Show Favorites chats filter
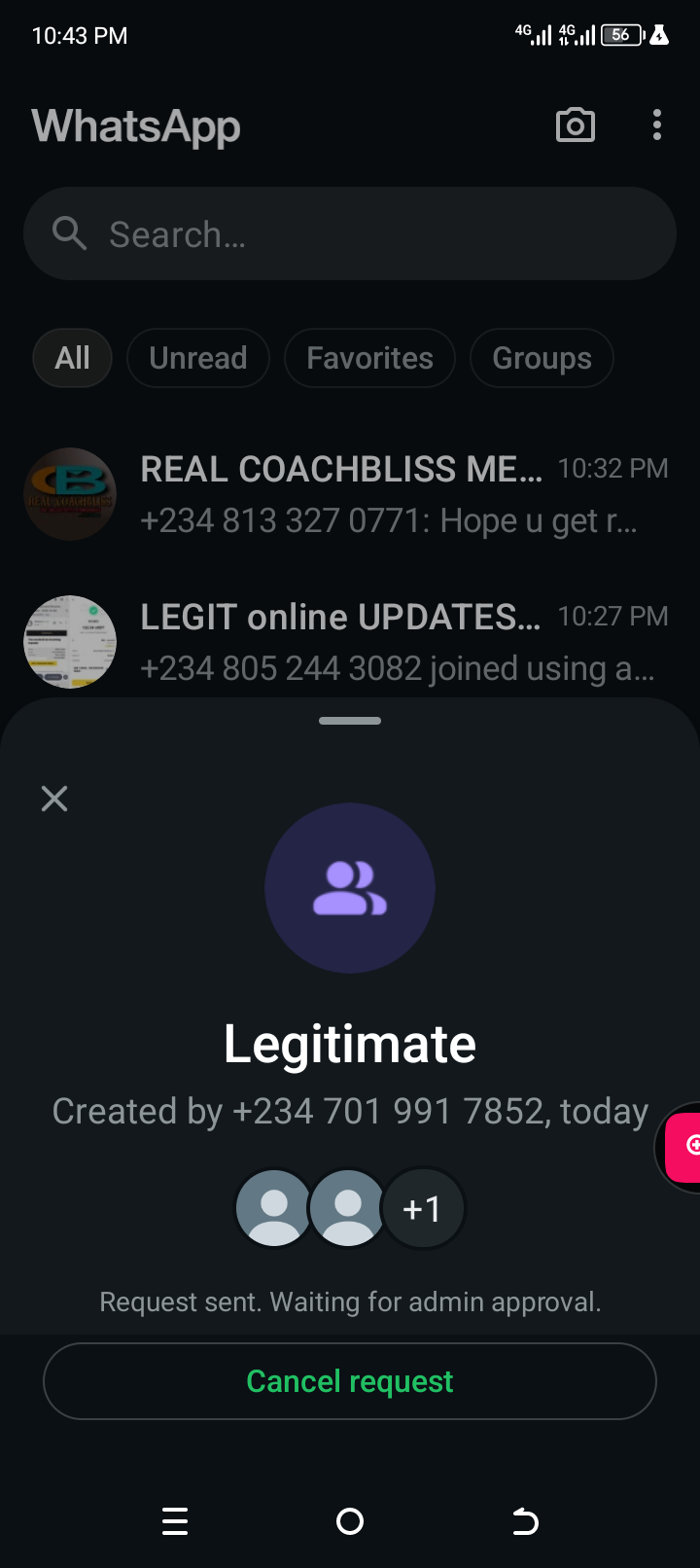The image size is (700, 1568). coord(369,358)
